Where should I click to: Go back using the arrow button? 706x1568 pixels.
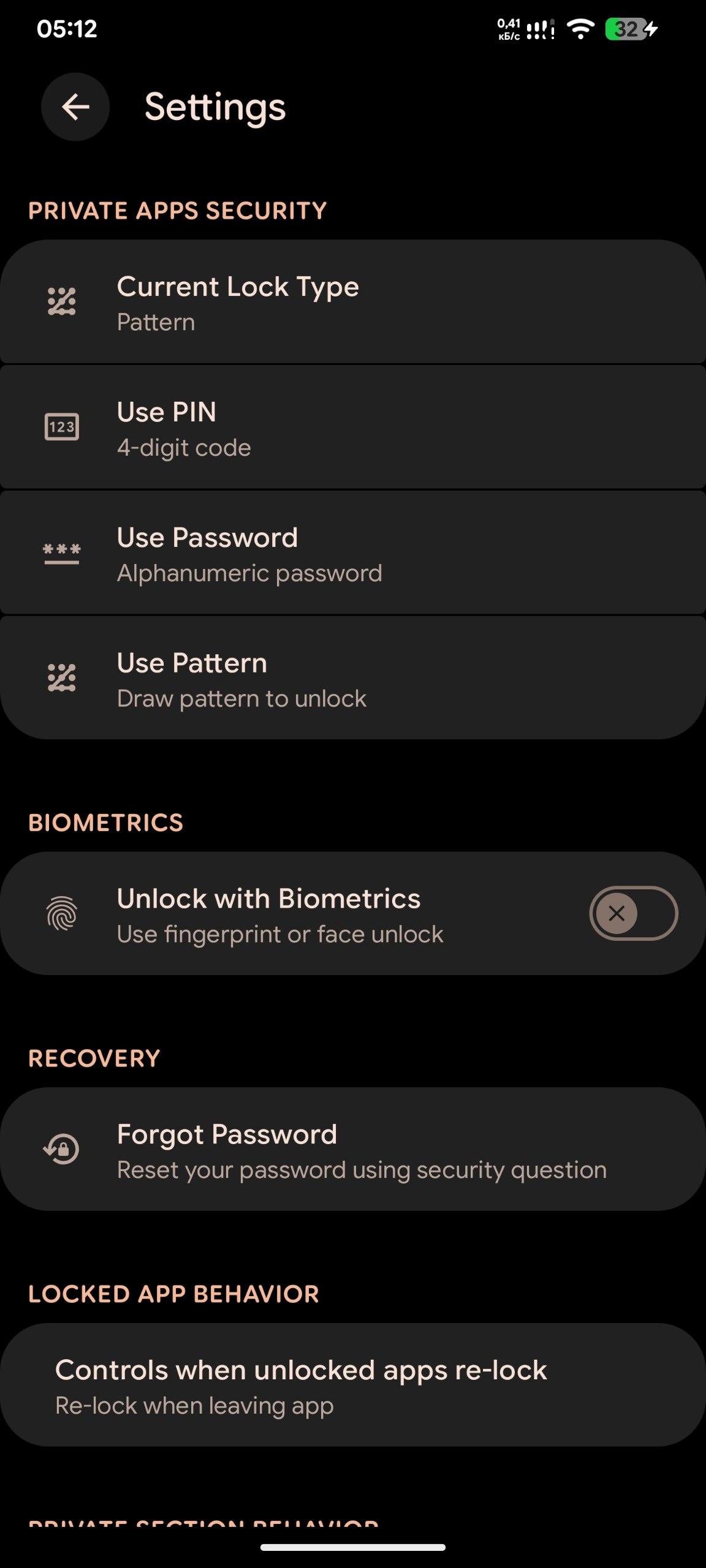[x=75, y=107]
